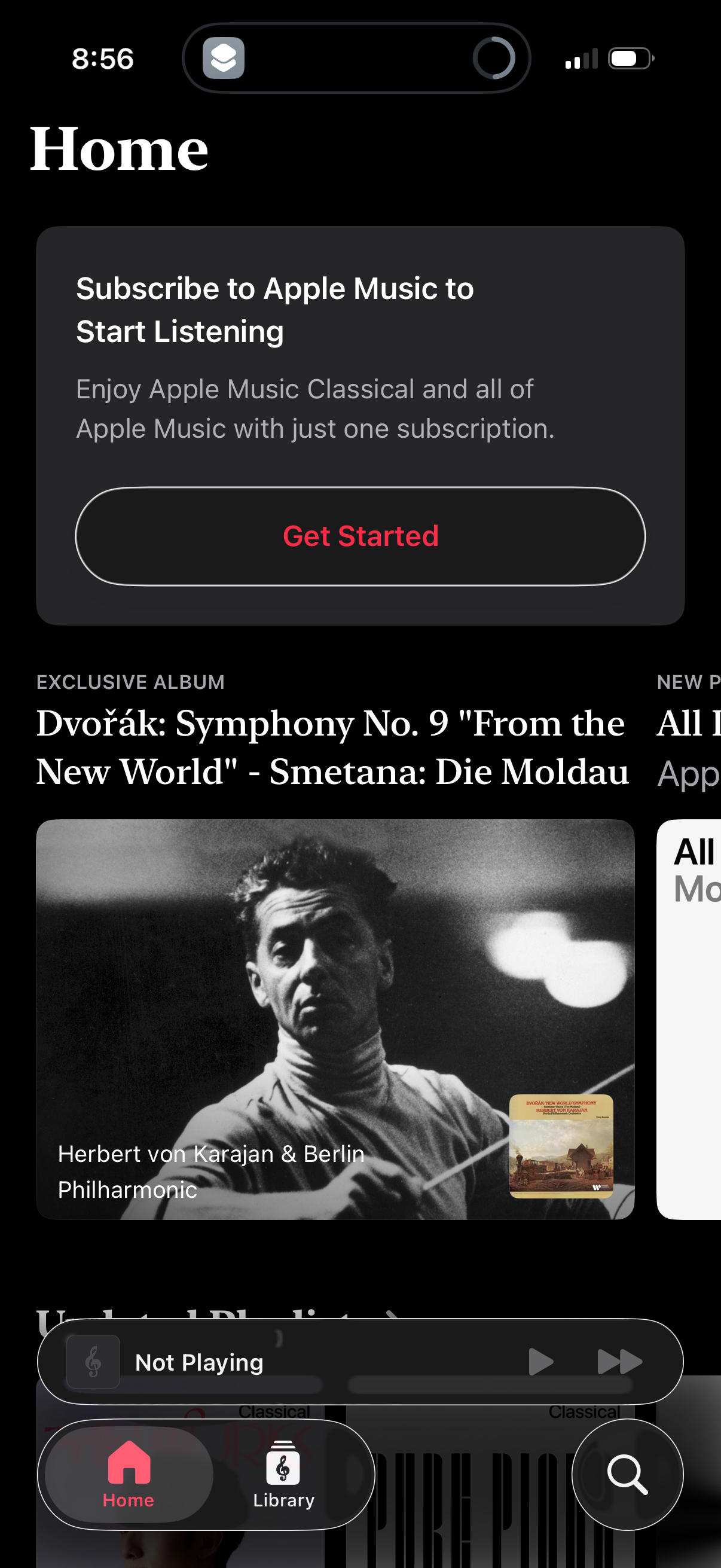Tap Get Started to subscribe
The width and height of the screenshot is (721, 1568).
click(361, 536)
